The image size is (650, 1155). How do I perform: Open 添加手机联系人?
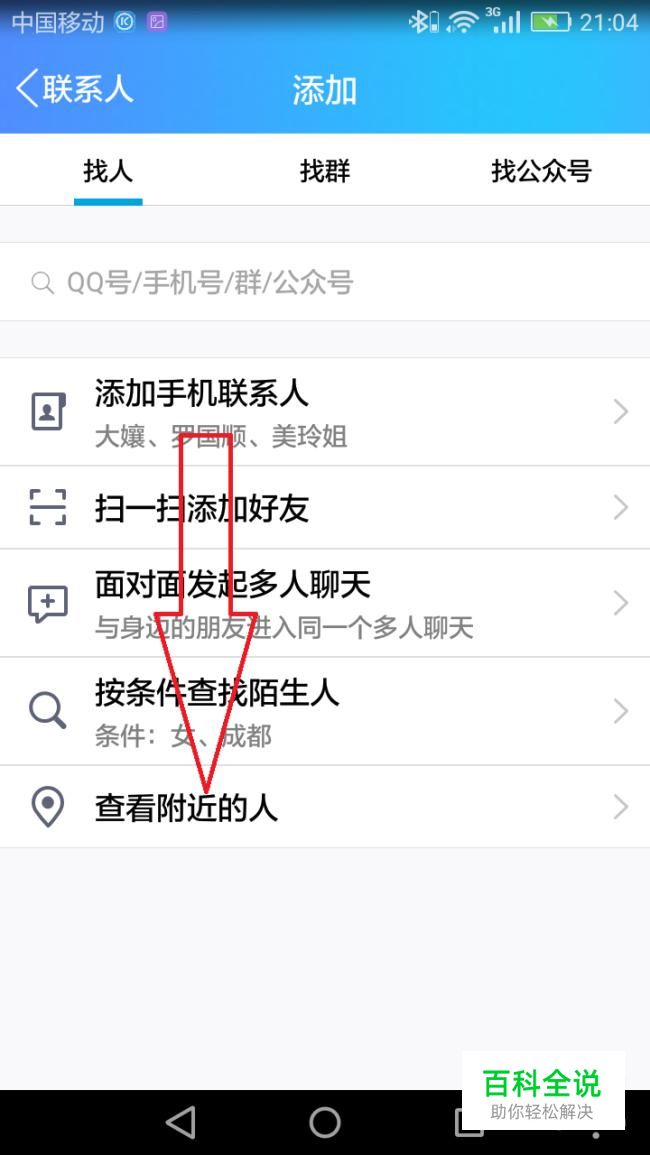point(325,412)
